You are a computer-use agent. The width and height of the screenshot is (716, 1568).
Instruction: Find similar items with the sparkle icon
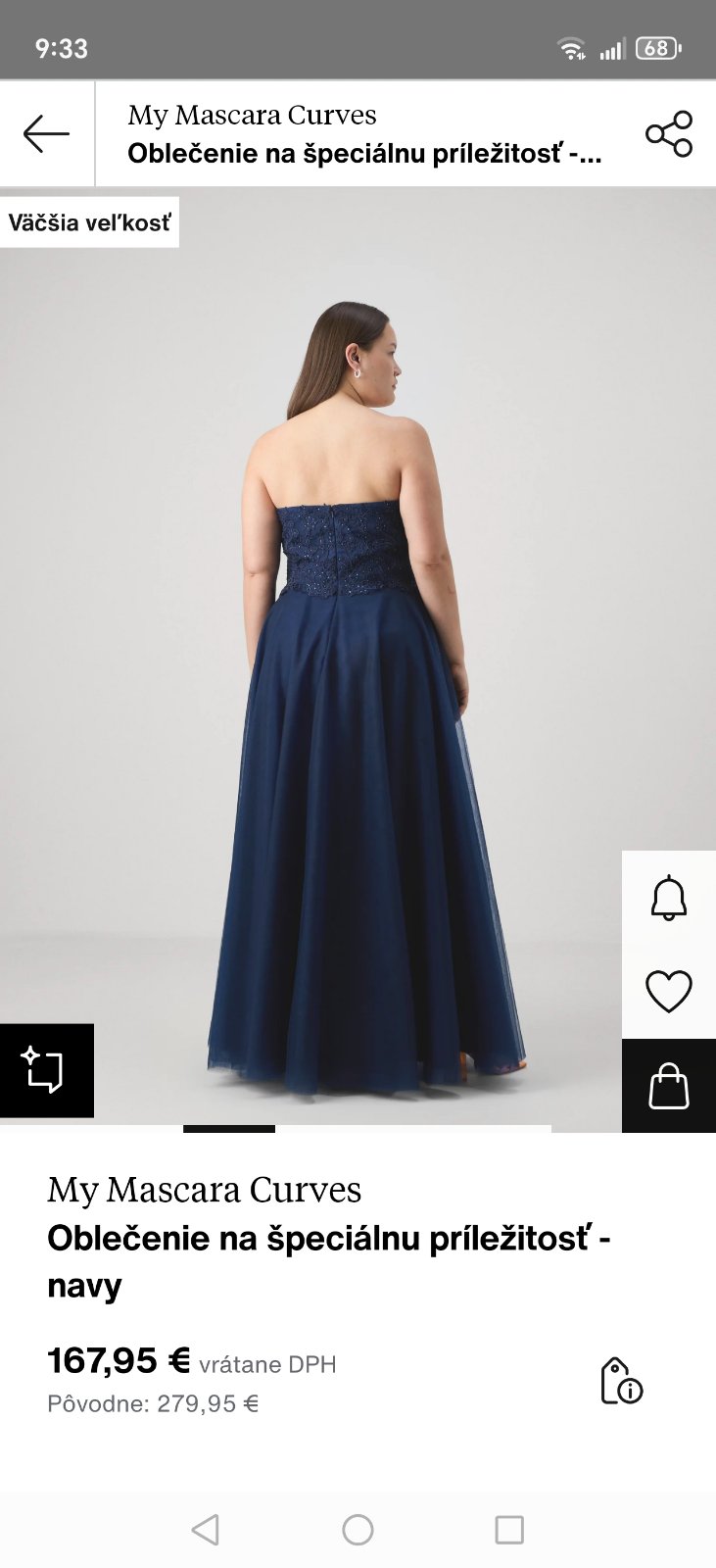[46, 1070]
